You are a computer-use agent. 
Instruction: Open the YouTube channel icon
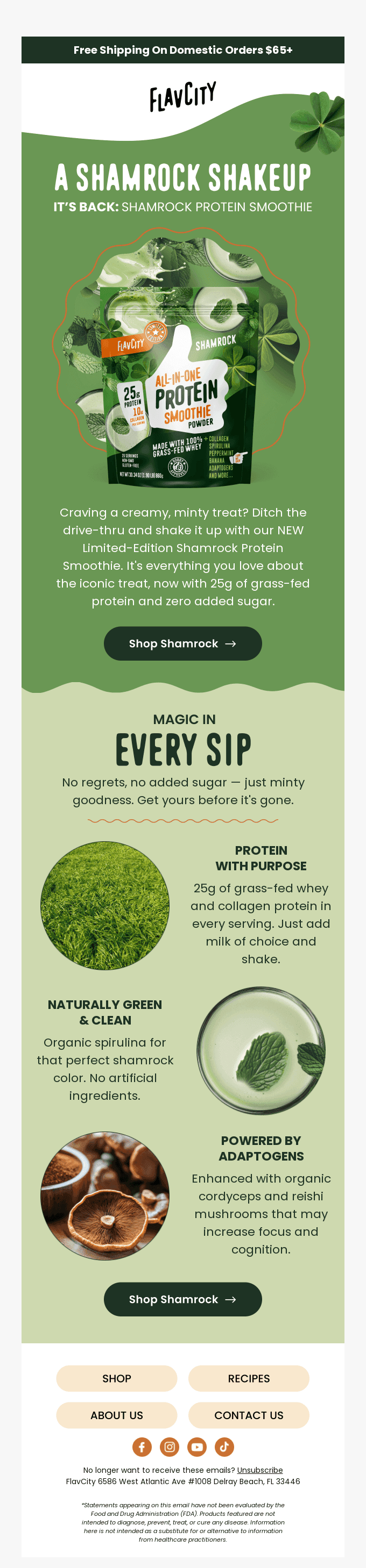(196, 1447)
